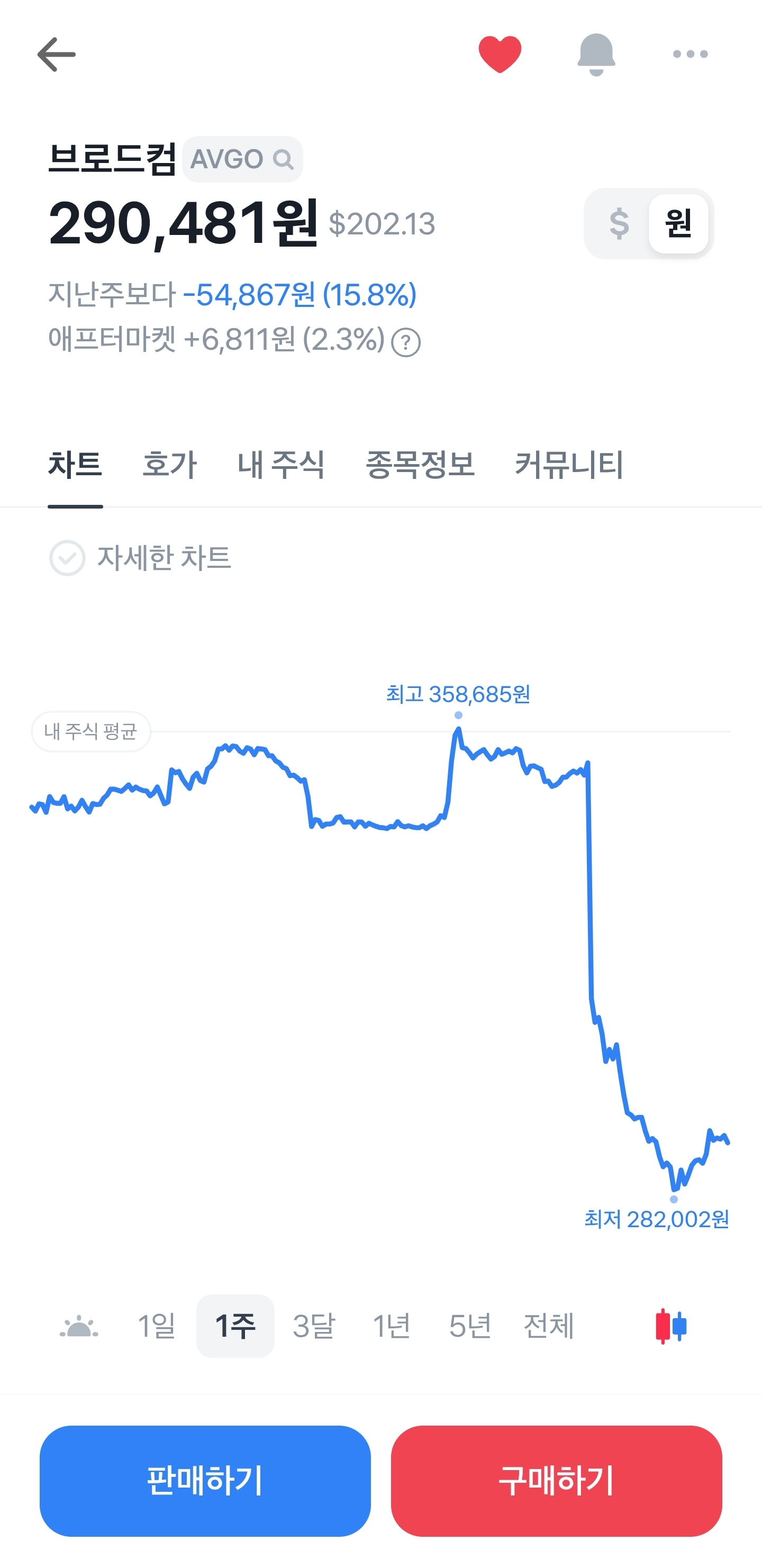Select the 1일 chart range
Screen dimensions: 762x1568
(157, 1326)
